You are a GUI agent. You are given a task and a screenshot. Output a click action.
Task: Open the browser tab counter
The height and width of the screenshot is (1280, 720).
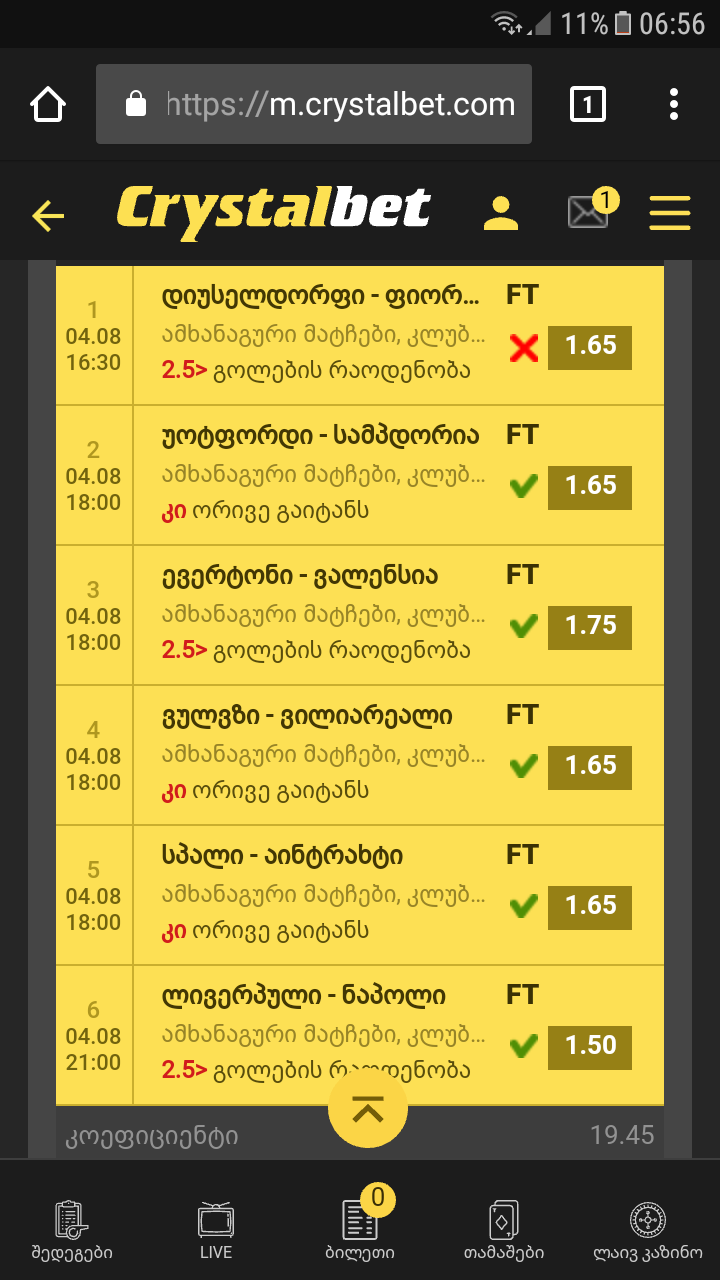coord(588,103)
